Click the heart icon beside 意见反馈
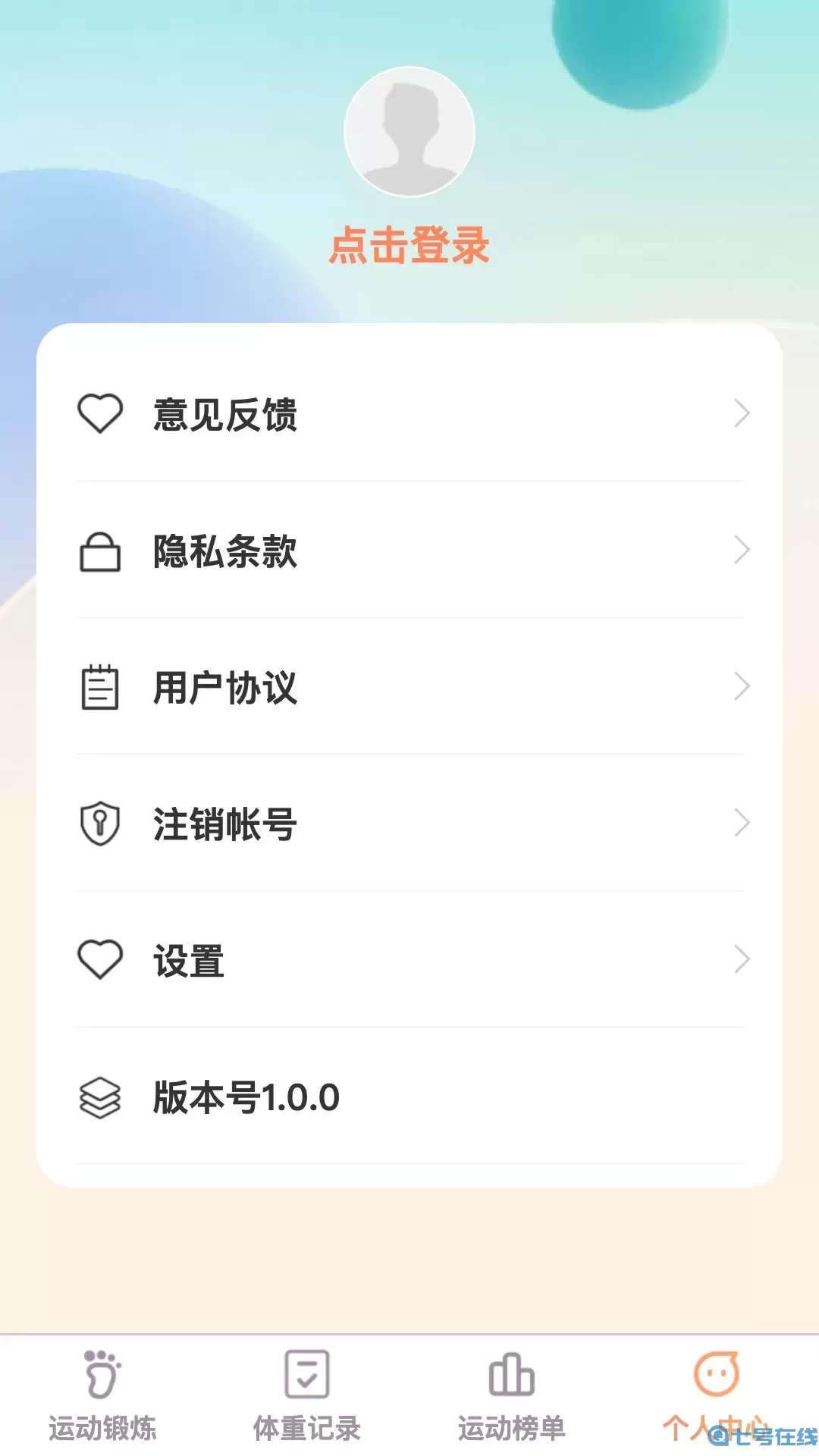 pyautogui.click(x=101, y=413)
